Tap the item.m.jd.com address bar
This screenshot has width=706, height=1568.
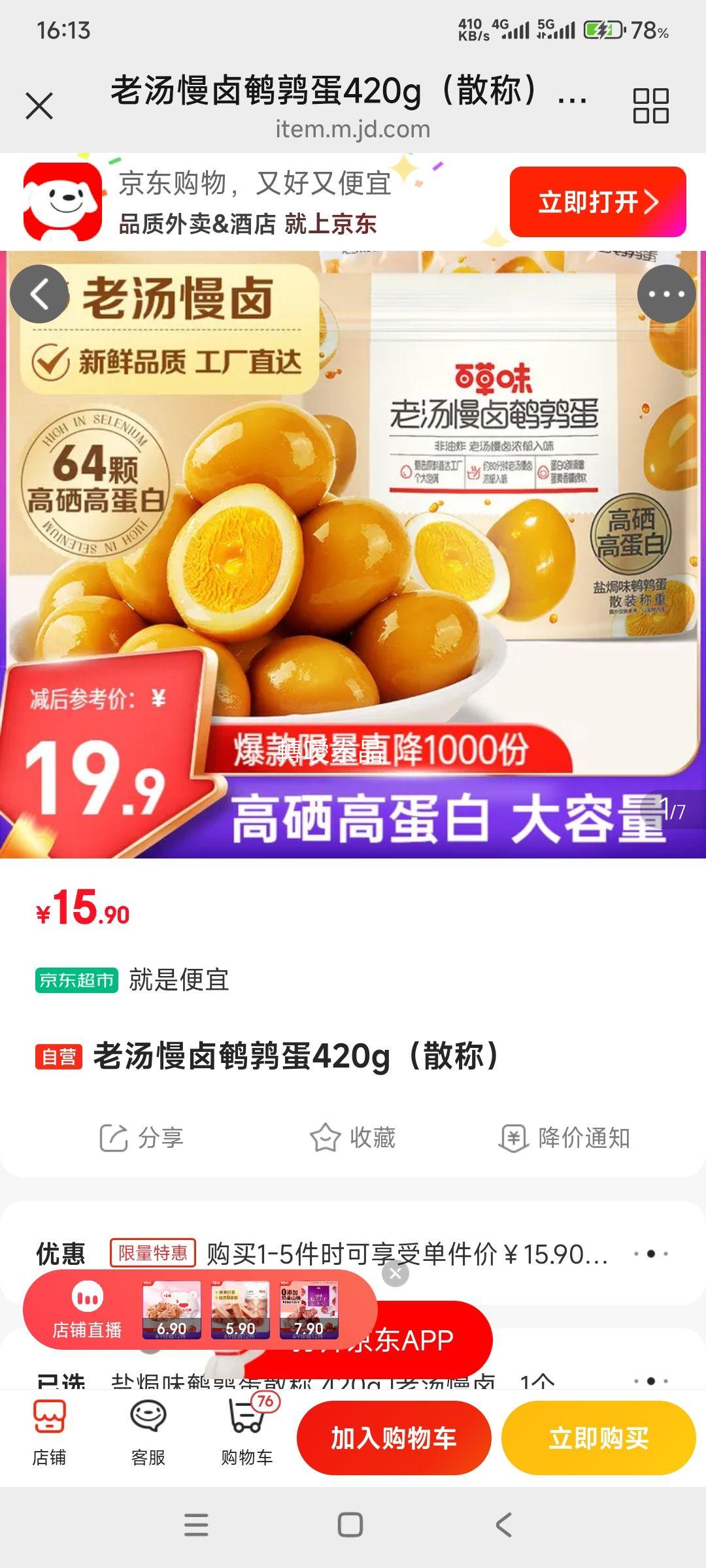click(352, 129)
